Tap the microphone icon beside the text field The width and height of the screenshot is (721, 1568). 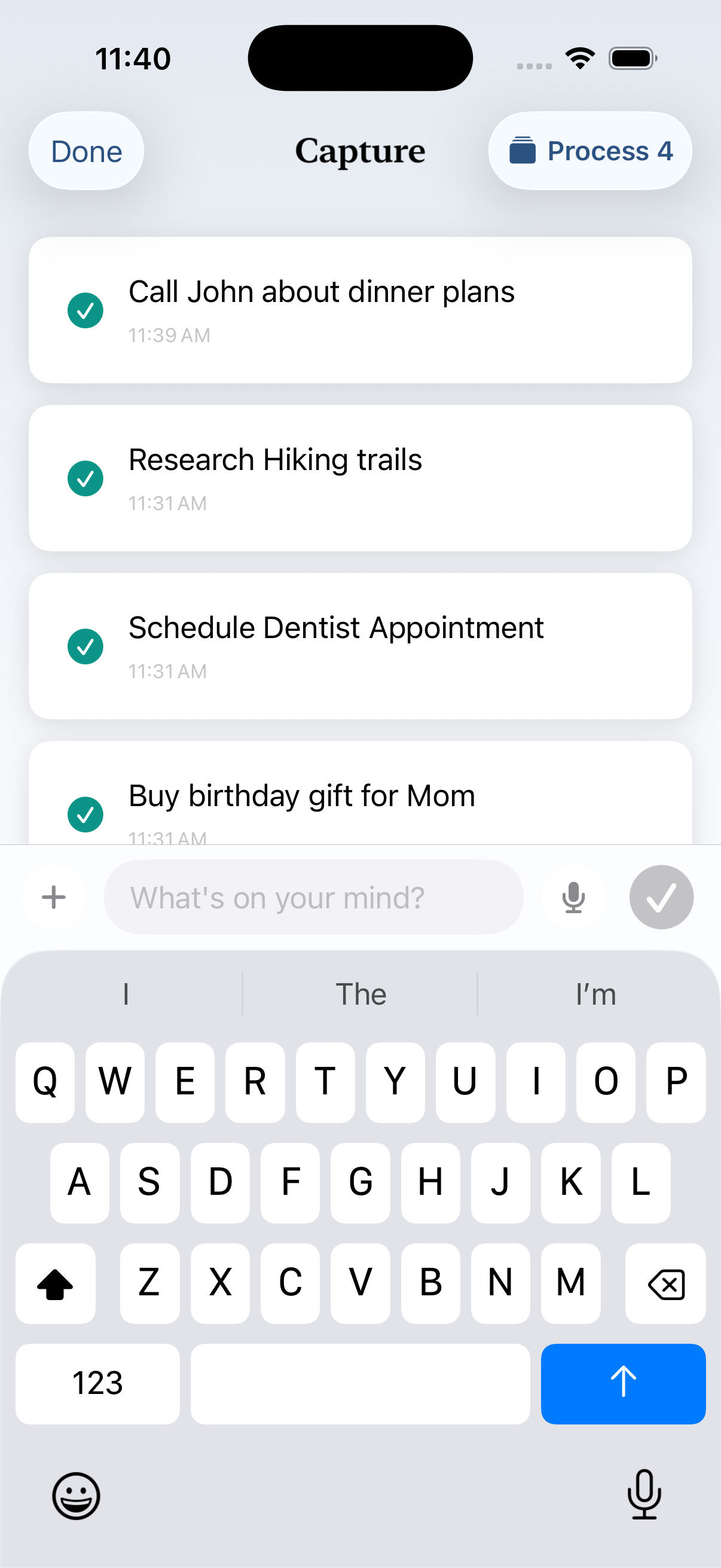pyautogui.click(x=573, y=896)
